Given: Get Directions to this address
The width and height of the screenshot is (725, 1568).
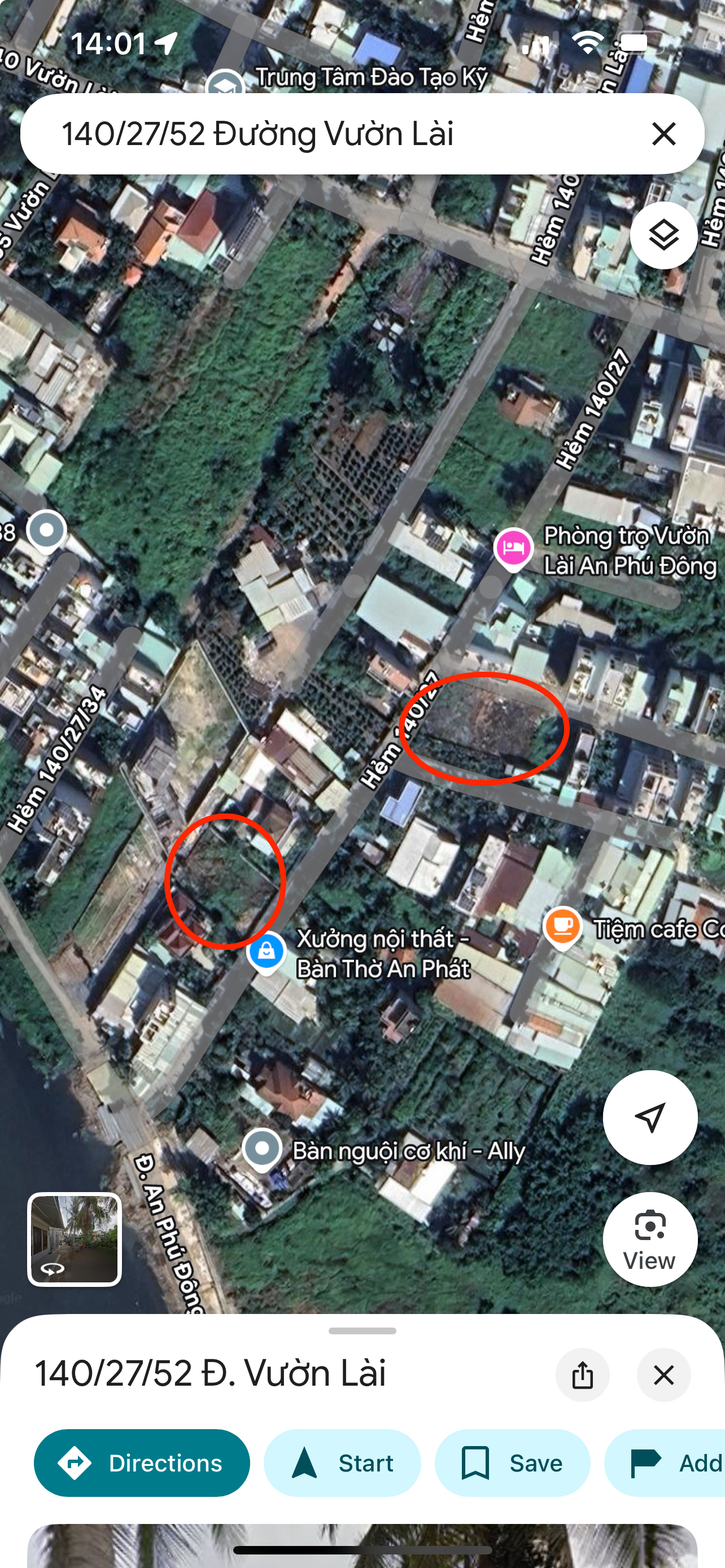Looking at the screenshot, I should tap(142, 1462).
